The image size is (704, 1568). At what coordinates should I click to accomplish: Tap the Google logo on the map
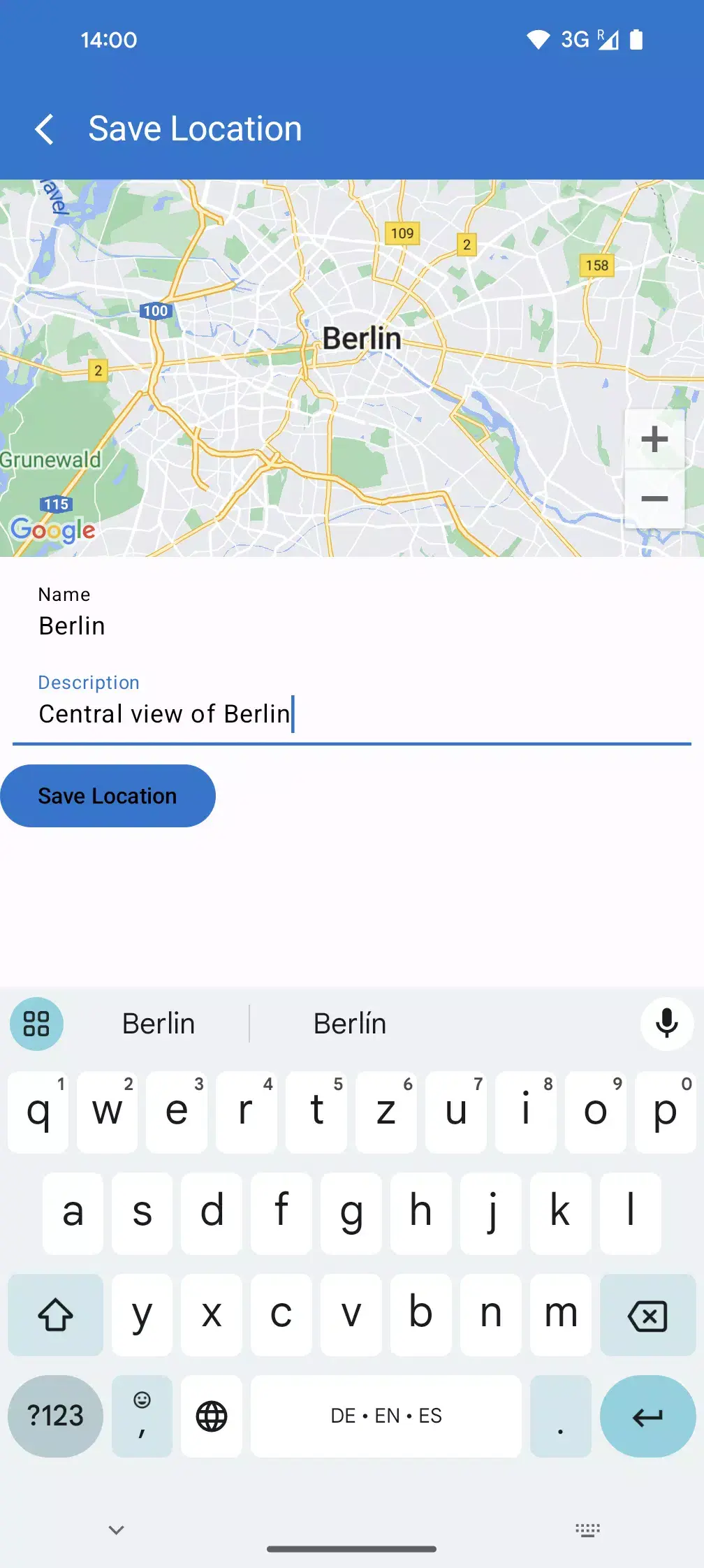click(x=51, y=530)
